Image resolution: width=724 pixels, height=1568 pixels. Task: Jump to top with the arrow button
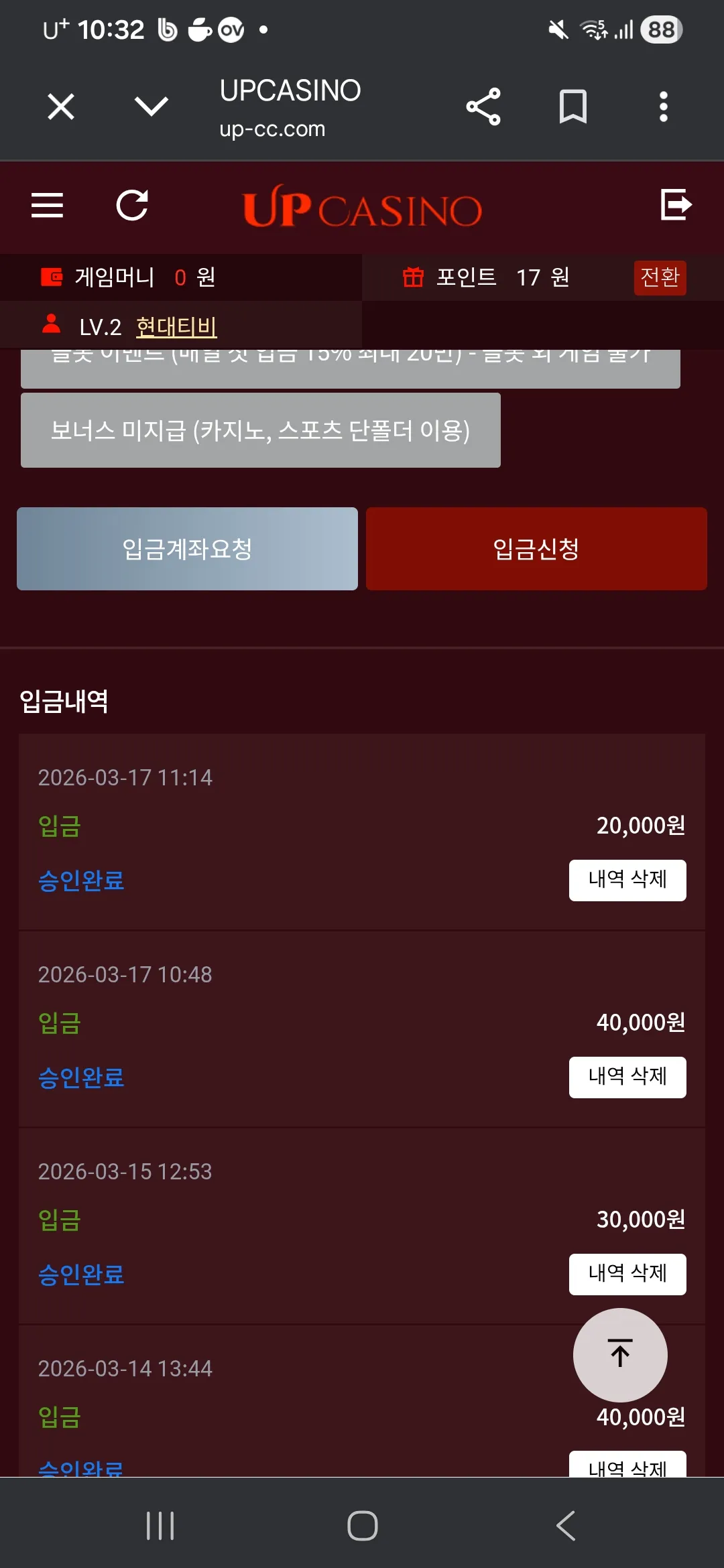coord(620,1355)
